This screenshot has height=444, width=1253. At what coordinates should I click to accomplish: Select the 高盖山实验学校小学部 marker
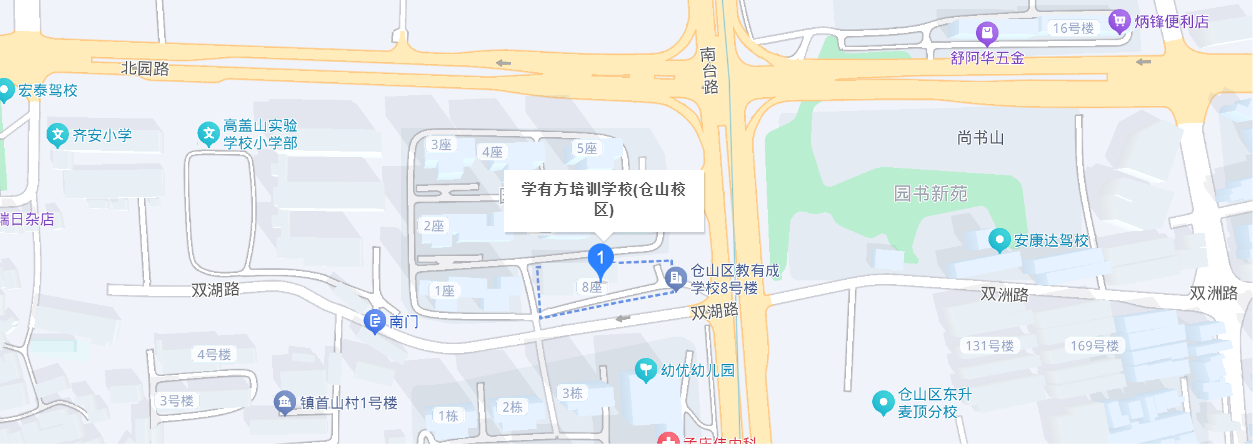tap(208, 132)
